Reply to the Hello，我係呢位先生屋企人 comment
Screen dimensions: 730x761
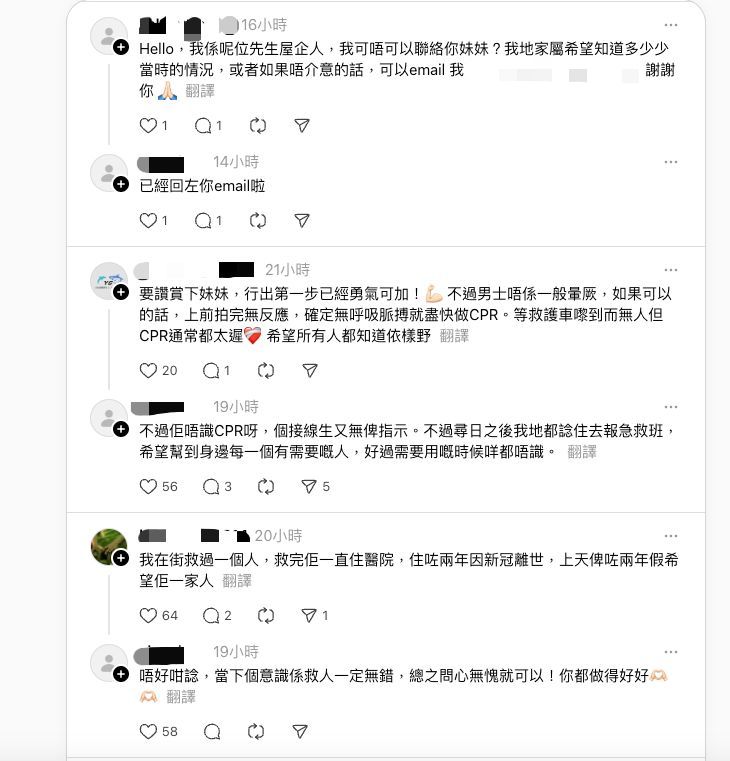click(x=203, y=125)
